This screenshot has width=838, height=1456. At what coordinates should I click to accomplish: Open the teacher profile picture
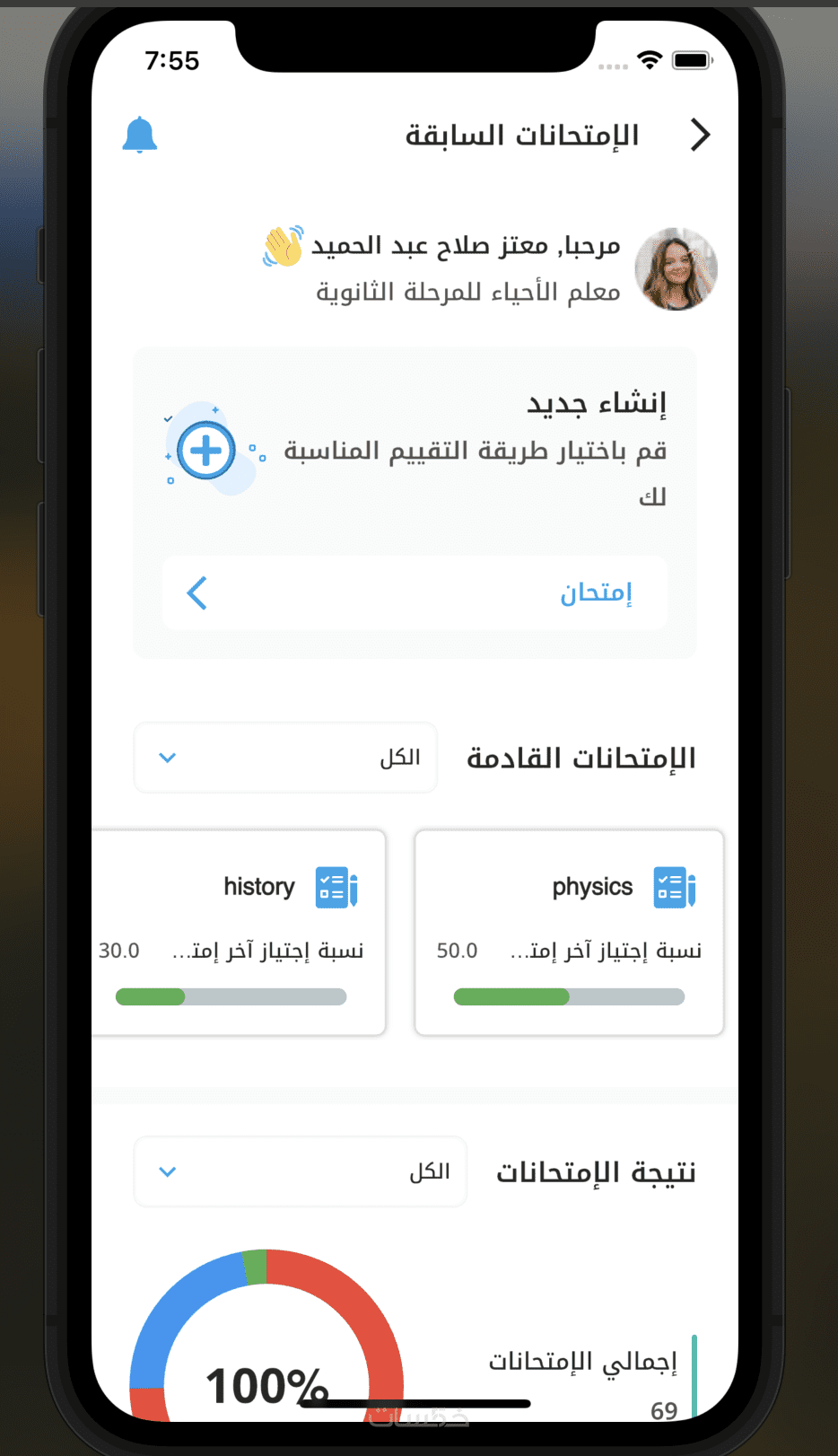[676, 269]
